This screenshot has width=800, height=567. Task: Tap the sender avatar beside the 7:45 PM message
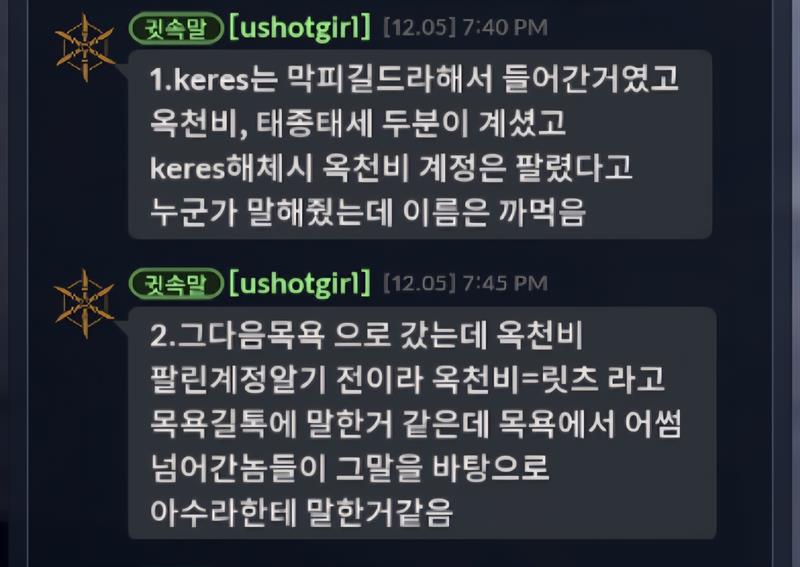(x=84, y=301)
